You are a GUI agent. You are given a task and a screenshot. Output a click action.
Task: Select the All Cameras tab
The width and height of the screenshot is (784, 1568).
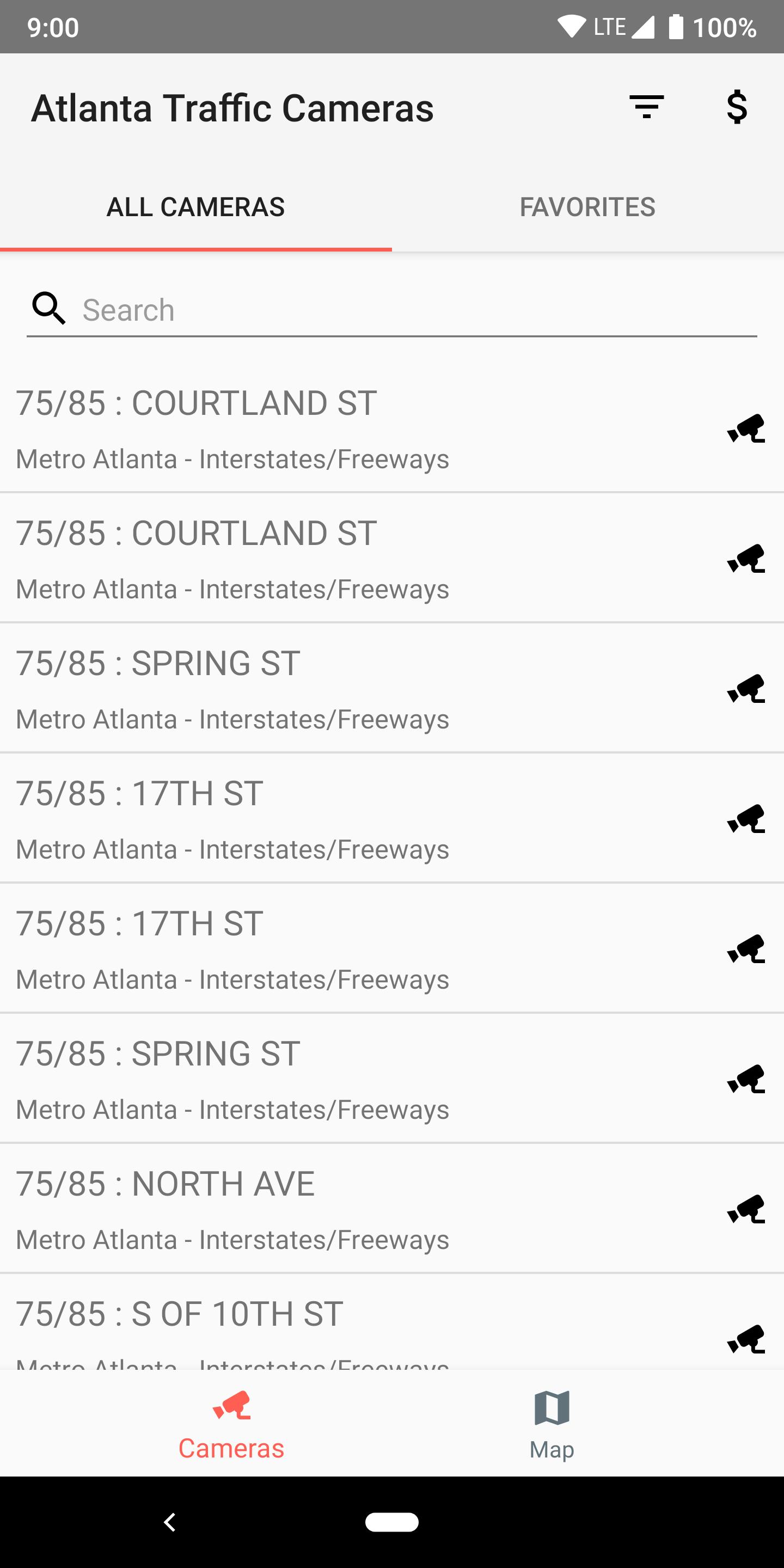pos(196,207)
